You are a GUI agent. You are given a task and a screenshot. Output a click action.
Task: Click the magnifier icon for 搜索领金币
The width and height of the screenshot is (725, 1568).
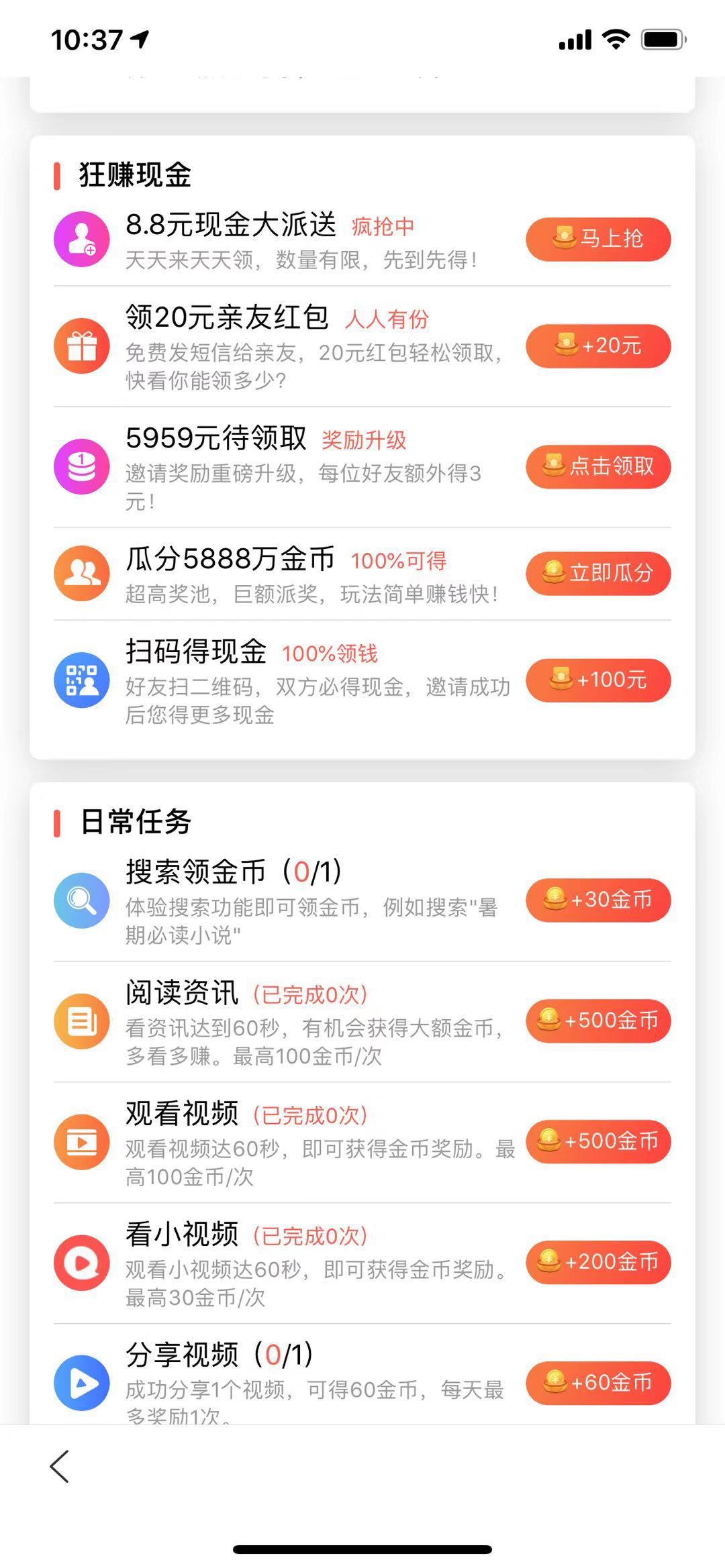point(81,901)
